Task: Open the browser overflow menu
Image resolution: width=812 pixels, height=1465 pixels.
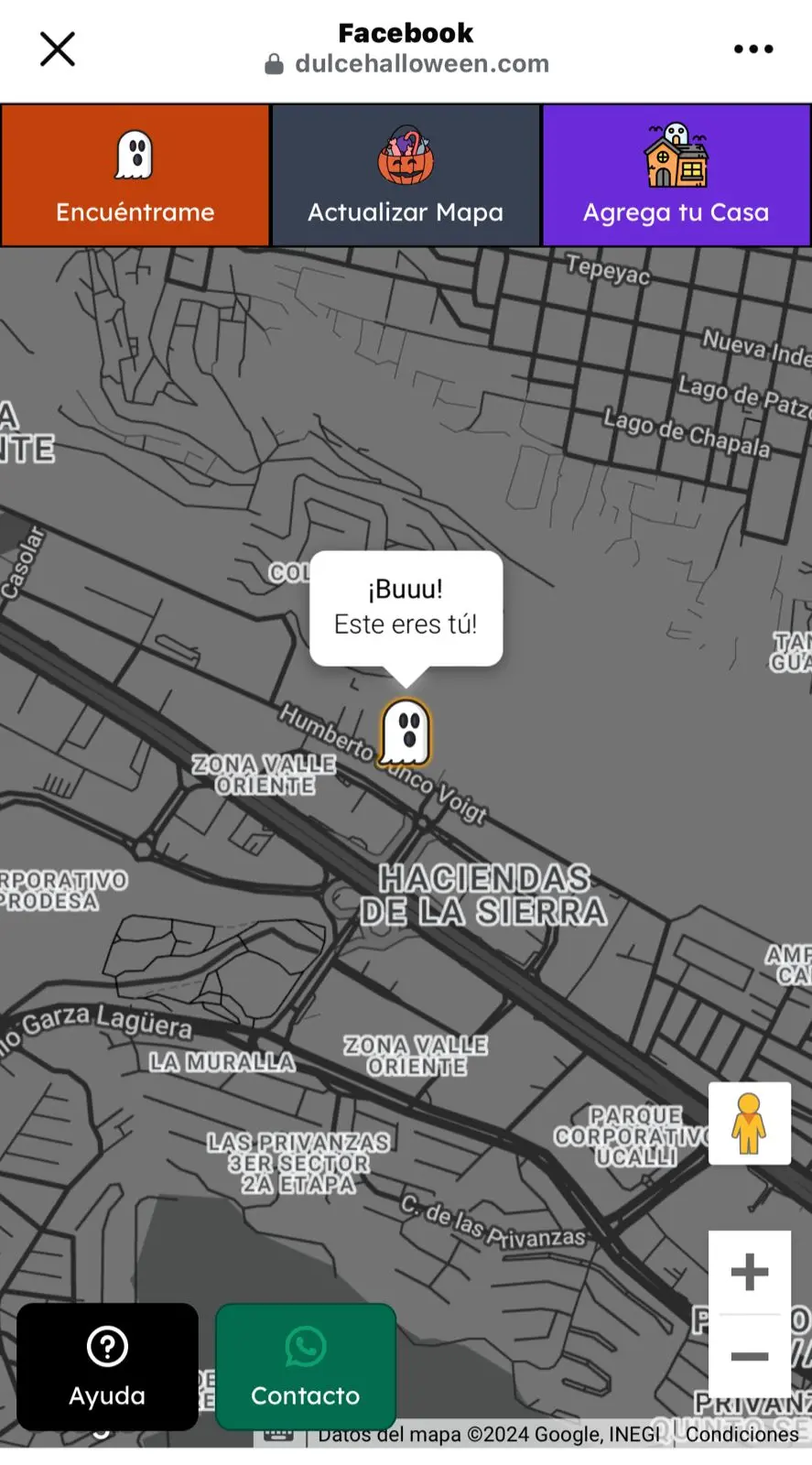Action: pos(752,49)
